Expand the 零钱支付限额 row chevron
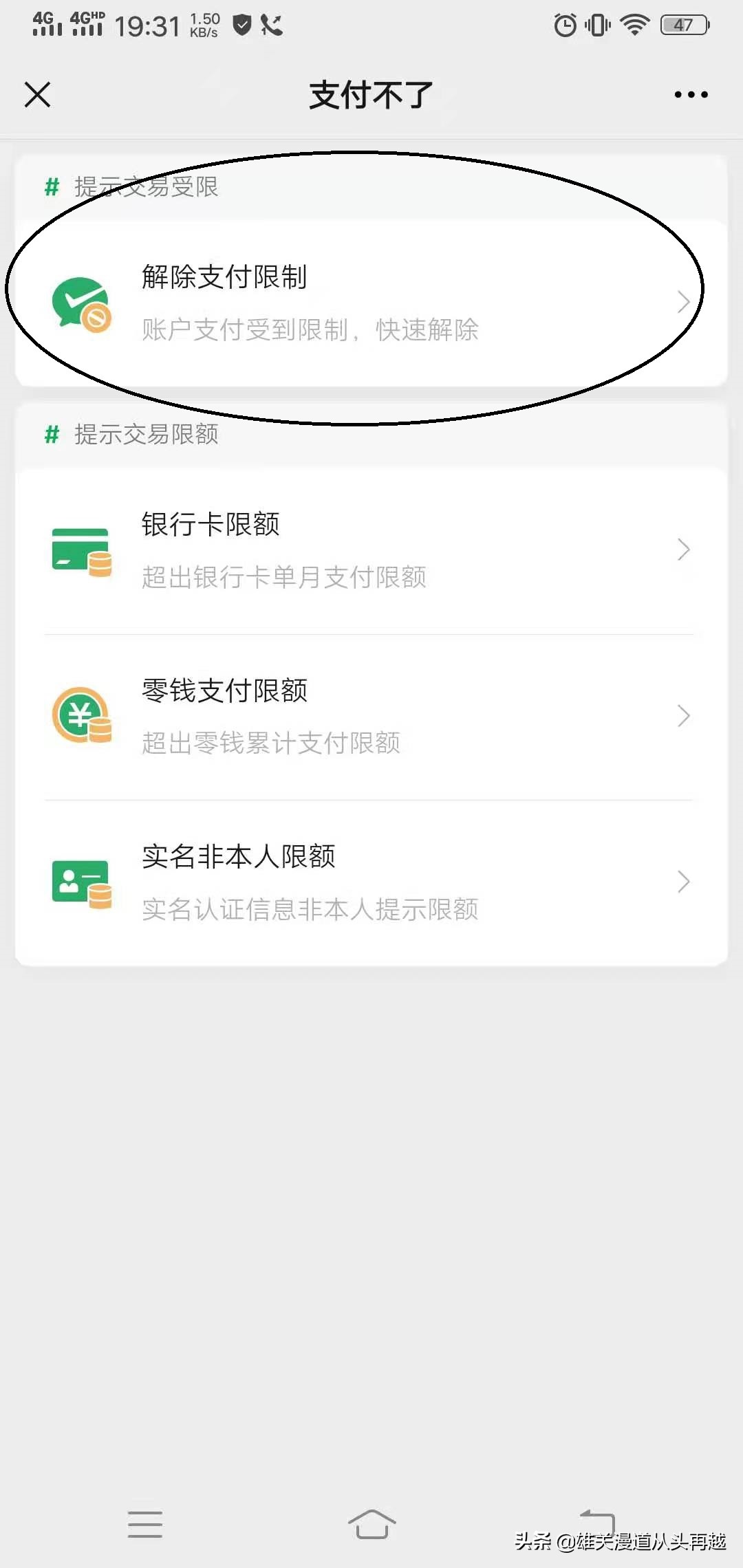This screenshot has height=1568, width=743. (683, 717)
